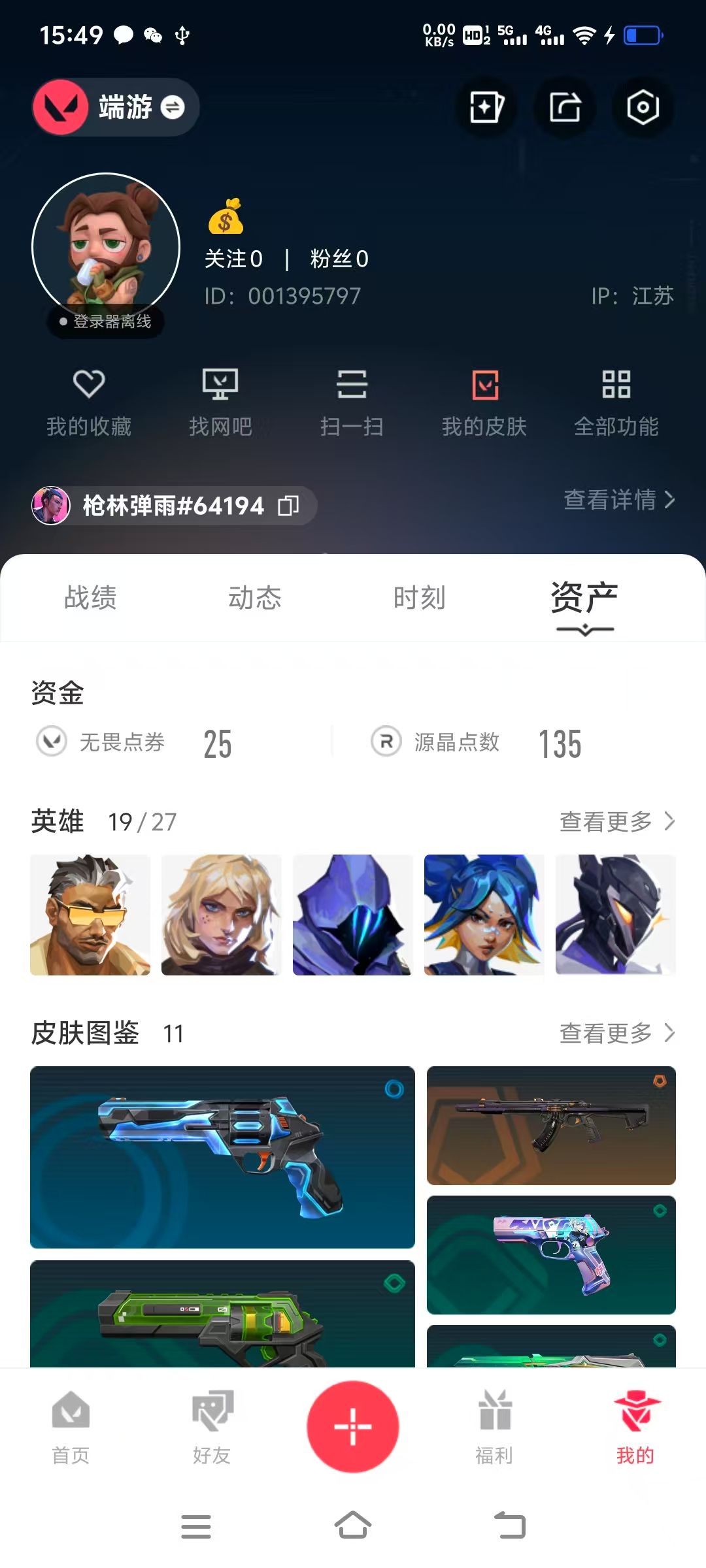This screenshot has height=1568, width=706.
Task: Switch to 战绩 tab
Action: [90, 598]
